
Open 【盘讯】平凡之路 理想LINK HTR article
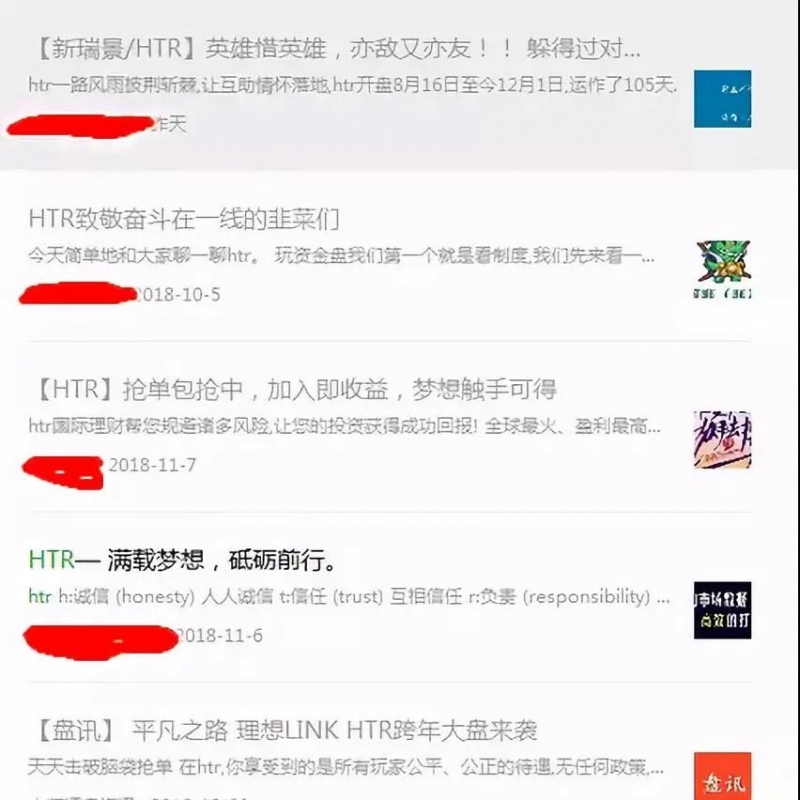(284, 731)
